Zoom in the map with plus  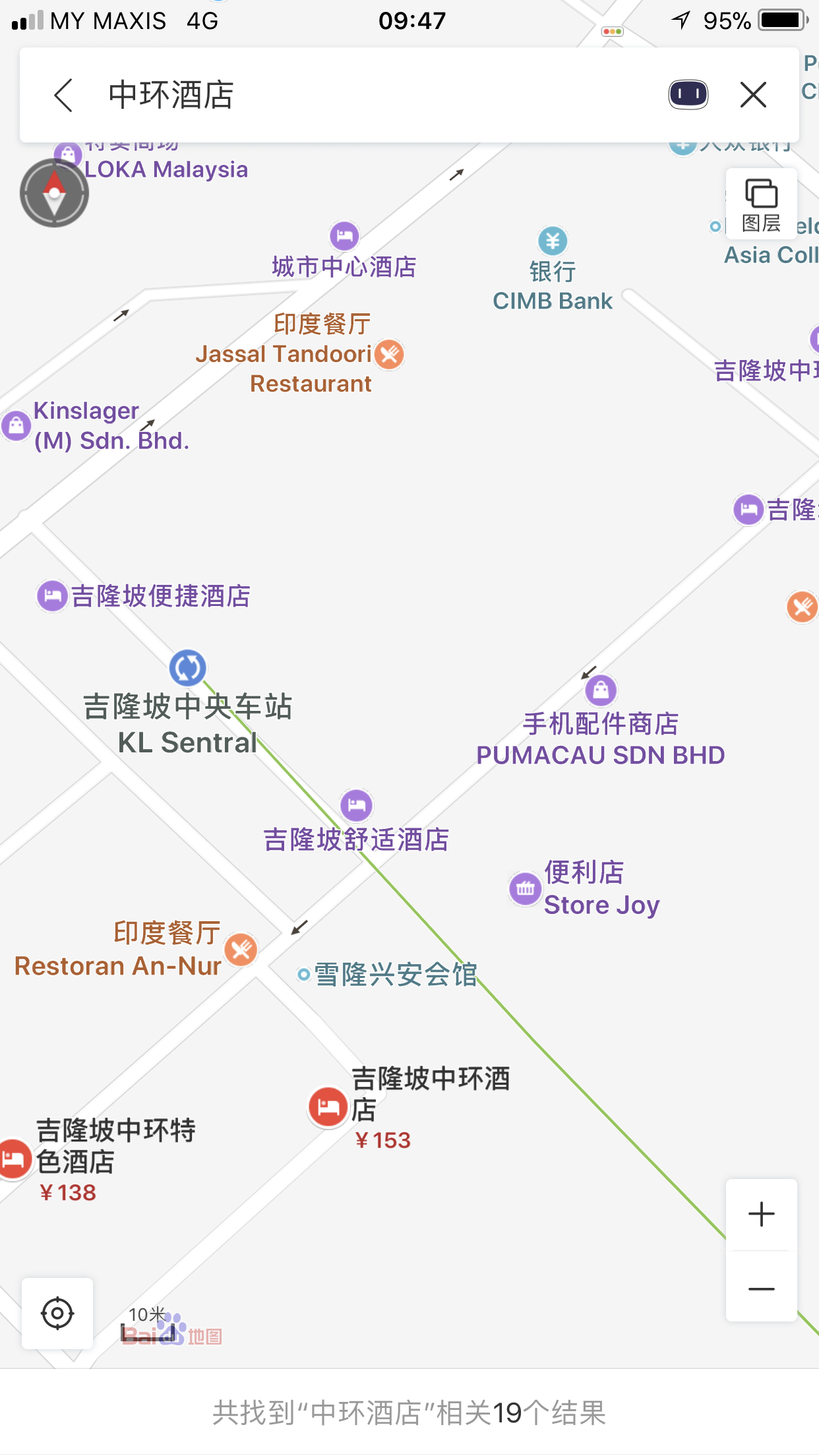761,1214
